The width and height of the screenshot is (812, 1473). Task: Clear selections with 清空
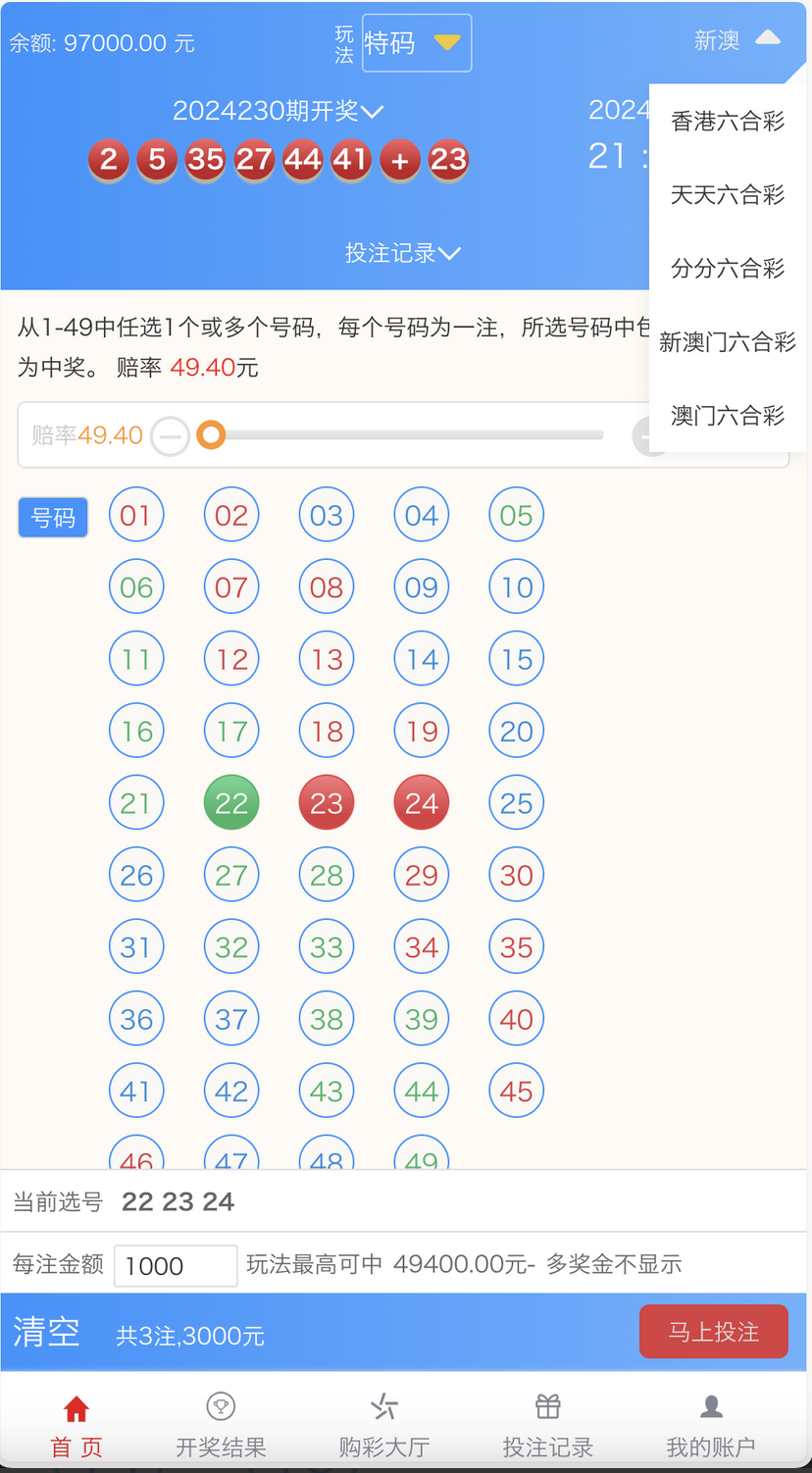[x=46, y=1332]
